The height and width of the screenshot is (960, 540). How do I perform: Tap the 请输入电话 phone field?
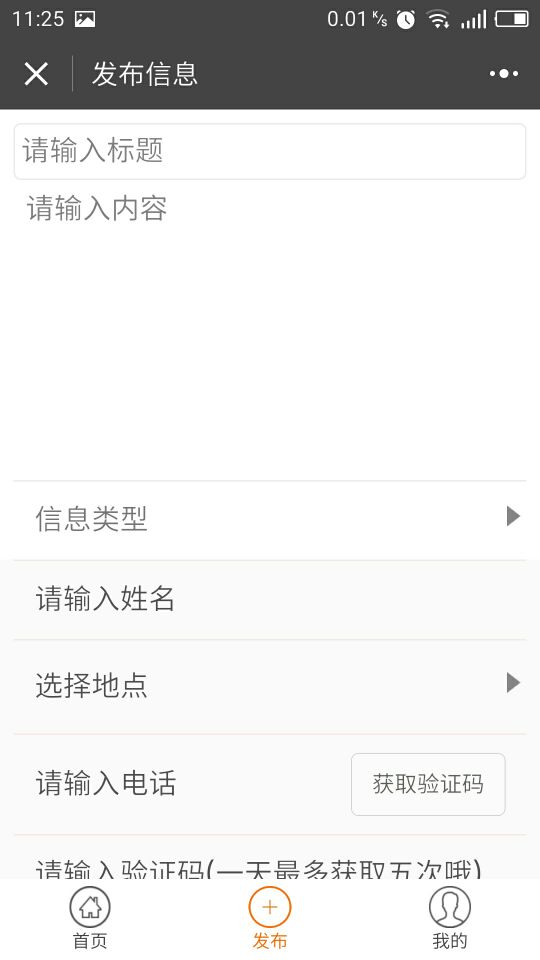coord(184,783)
